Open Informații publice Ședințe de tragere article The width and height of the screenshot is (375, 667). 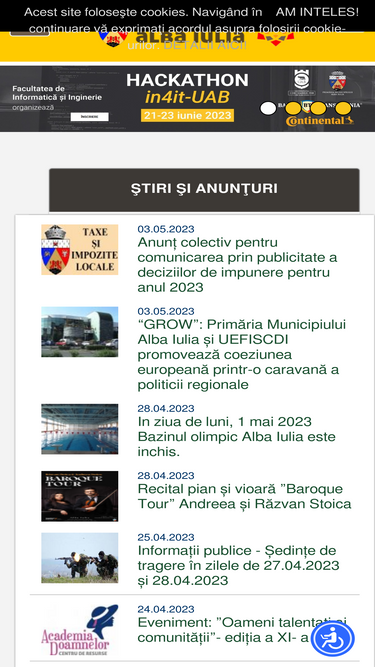point(238,565)
